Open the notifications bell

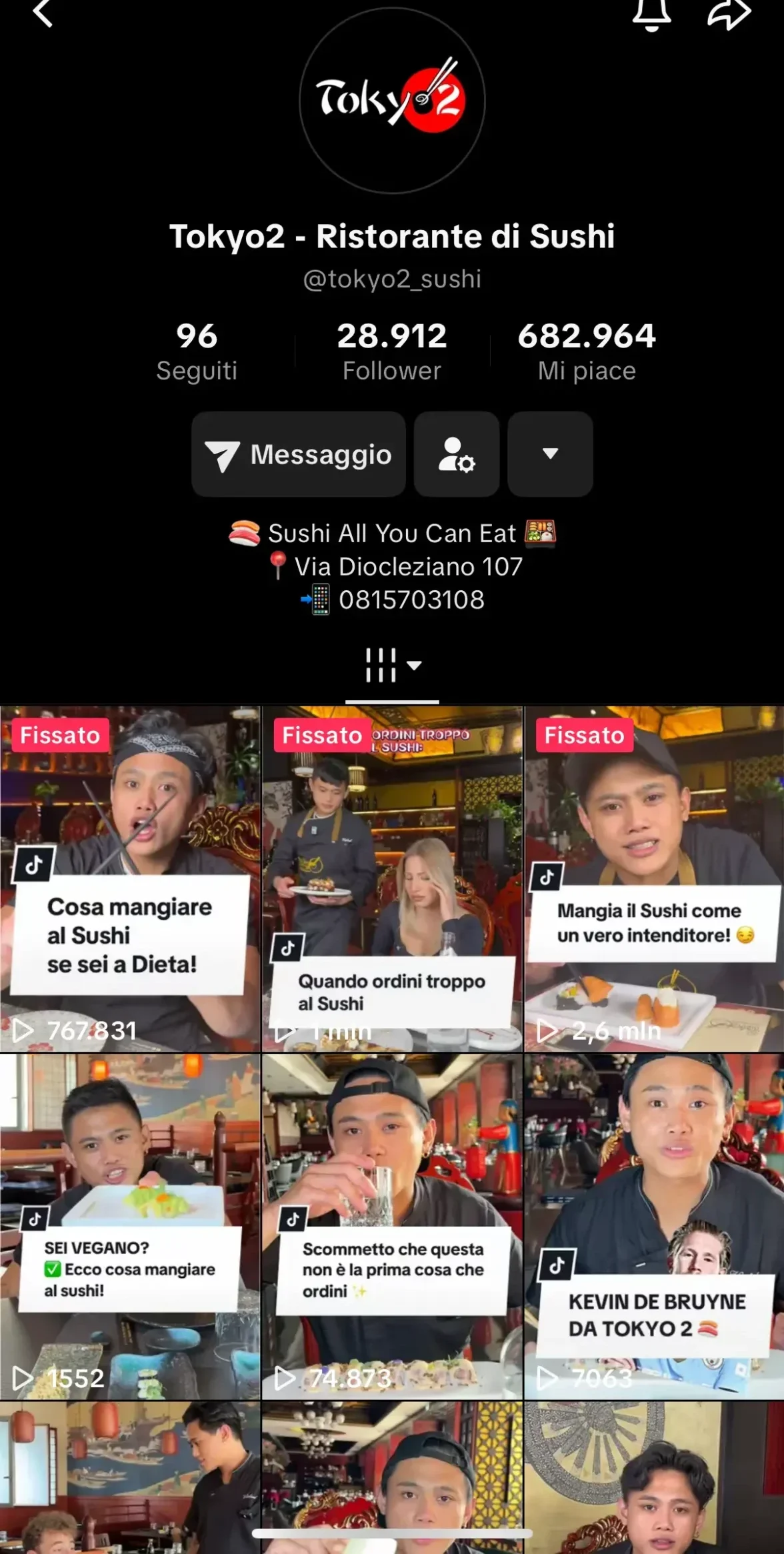[x=651, y=13]
